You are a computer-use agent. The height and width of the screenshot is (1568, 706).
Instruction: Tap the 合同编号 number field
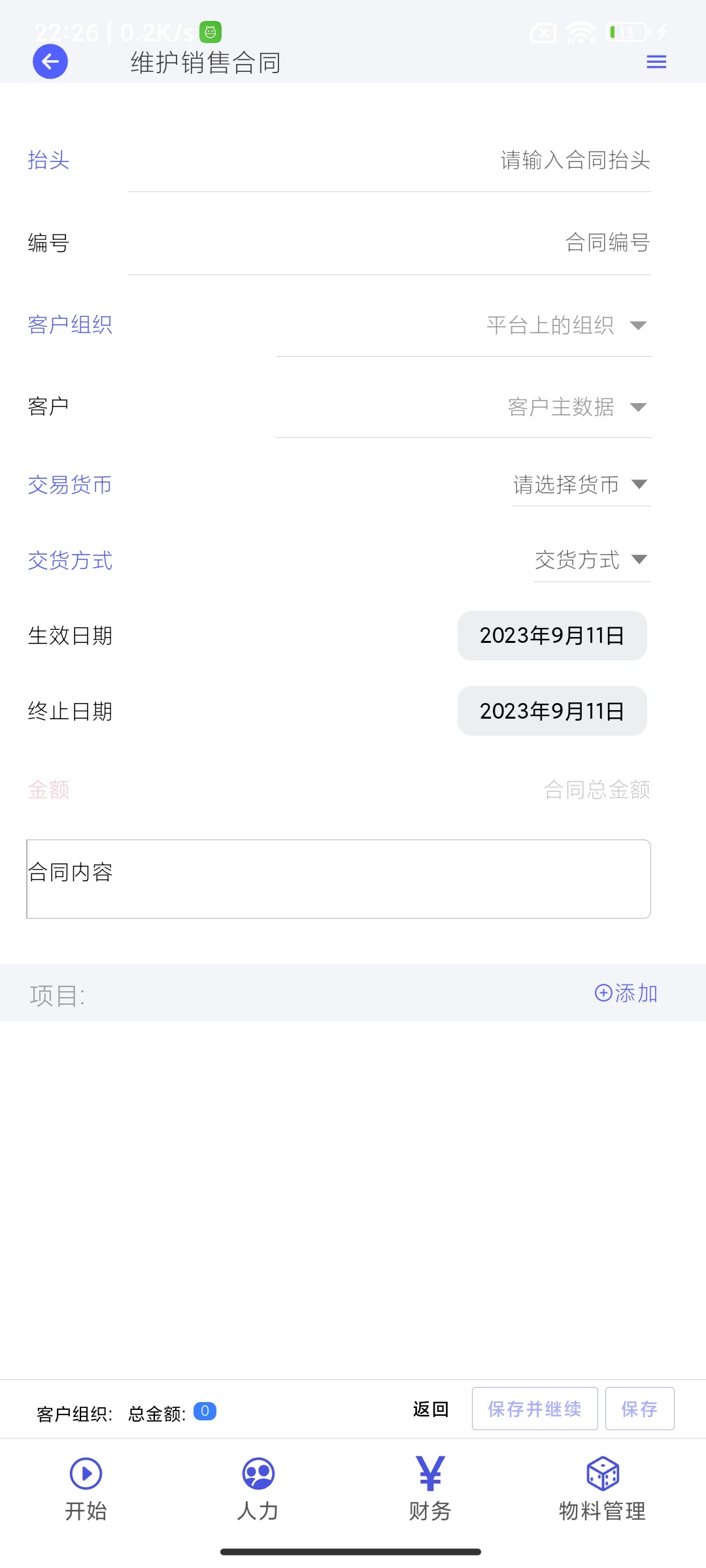(x=389, y=243)
